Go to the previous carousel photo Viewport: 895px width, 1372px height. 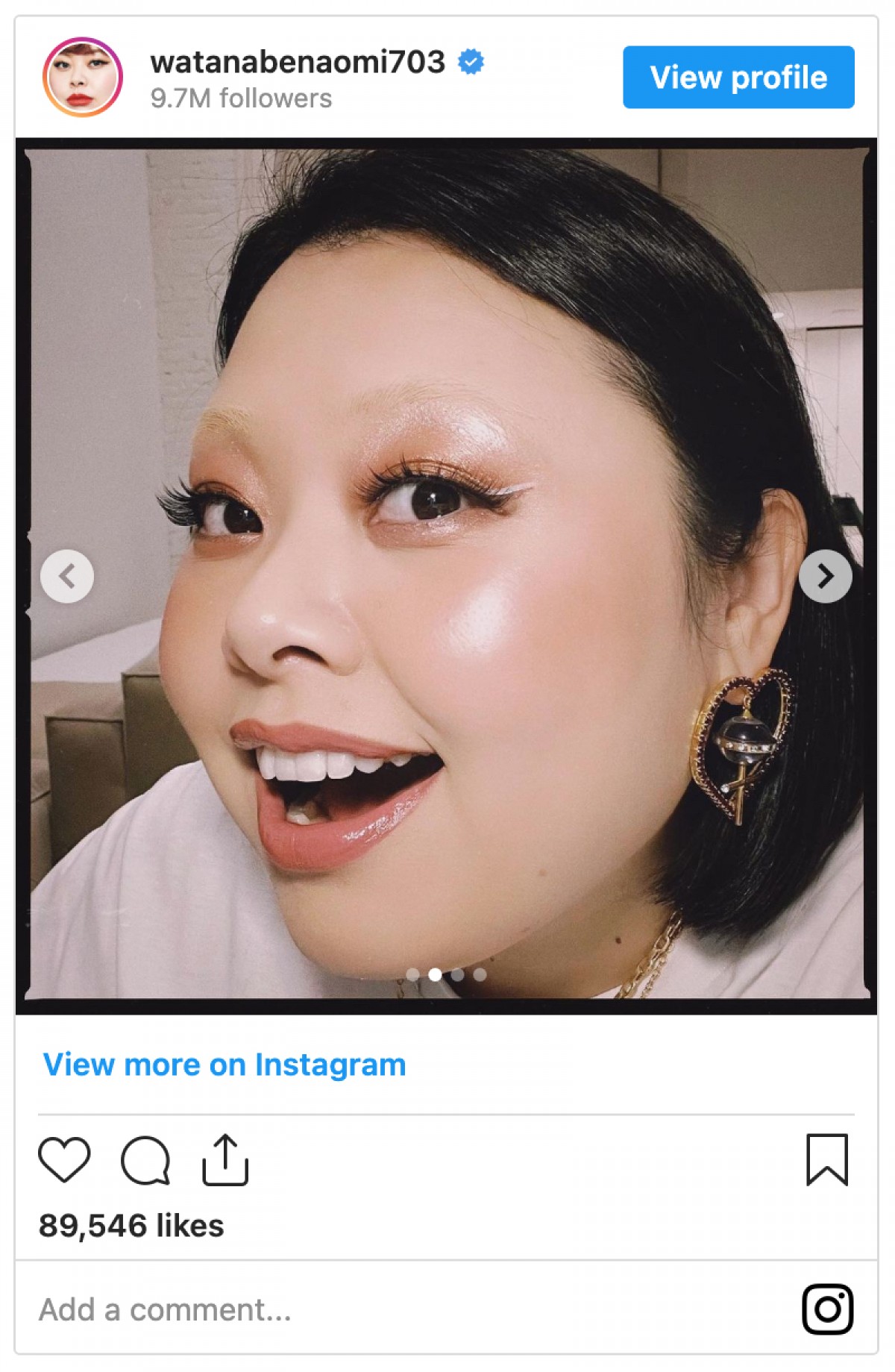click(x=67, y=576)
